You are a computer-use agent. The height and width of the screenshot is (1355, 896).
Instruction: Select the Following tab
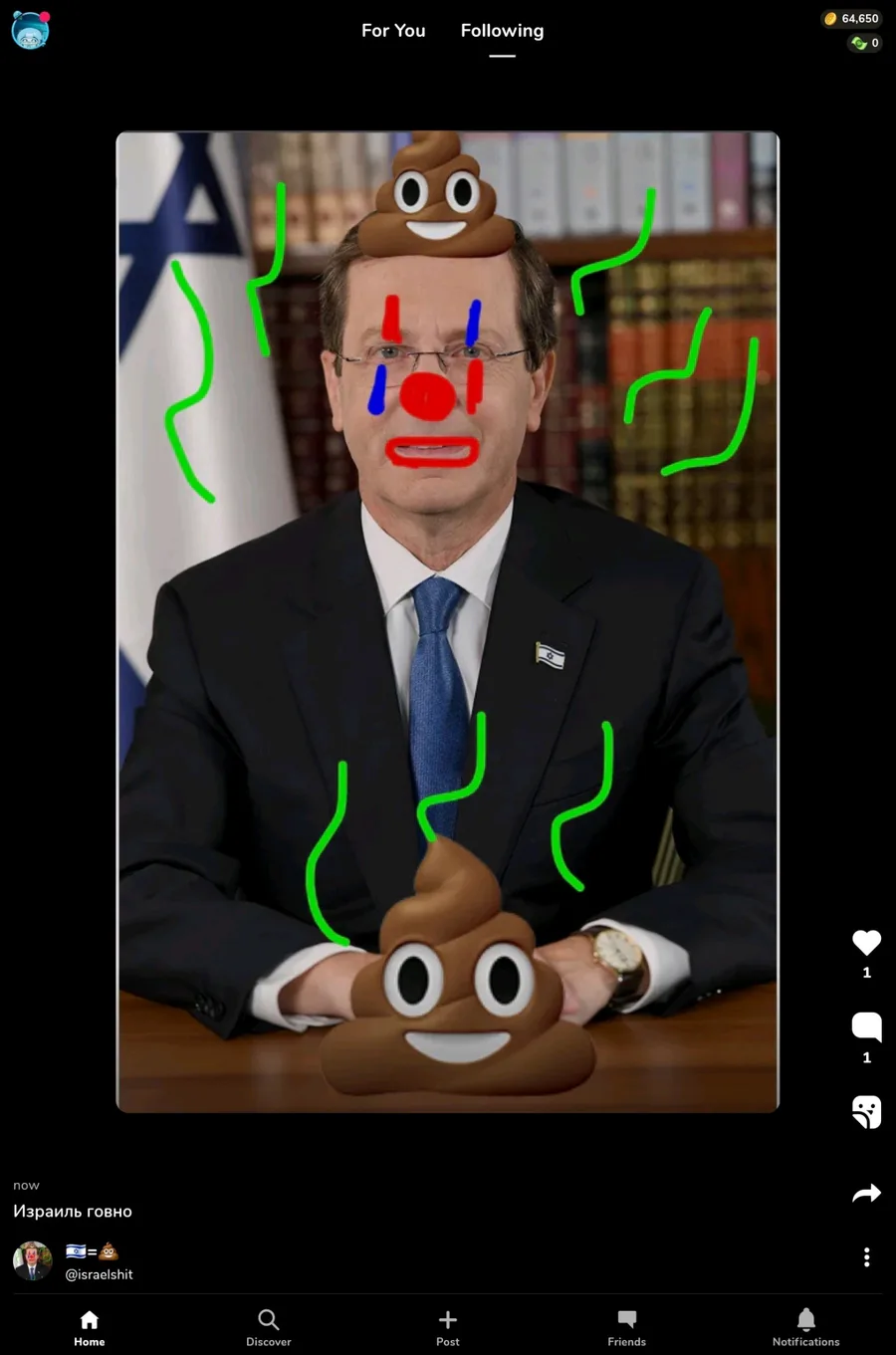pyautogui.click(x=502, y=31)
